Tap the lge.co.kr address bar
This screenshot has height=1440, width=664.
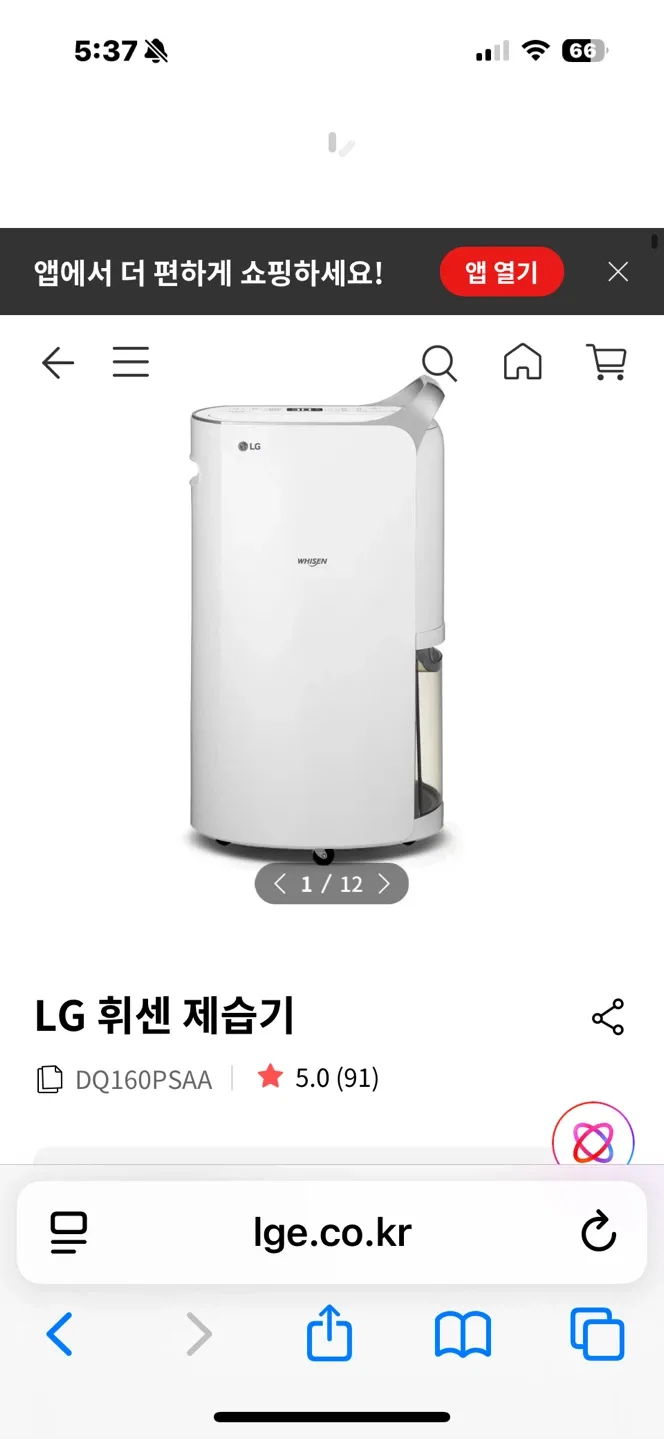pos(332,1232)
